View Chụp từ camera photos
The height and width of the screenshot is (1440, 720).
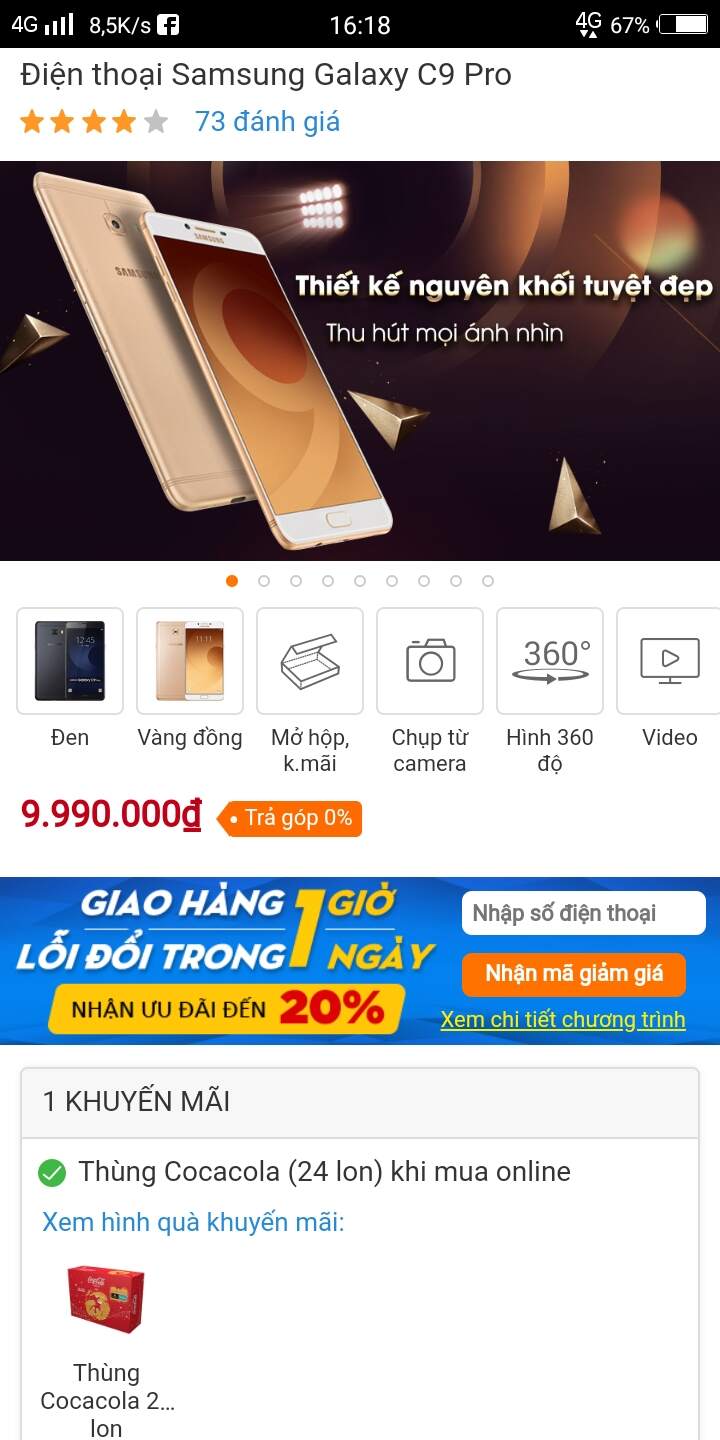pyautogui.click(x=430, y=661)
